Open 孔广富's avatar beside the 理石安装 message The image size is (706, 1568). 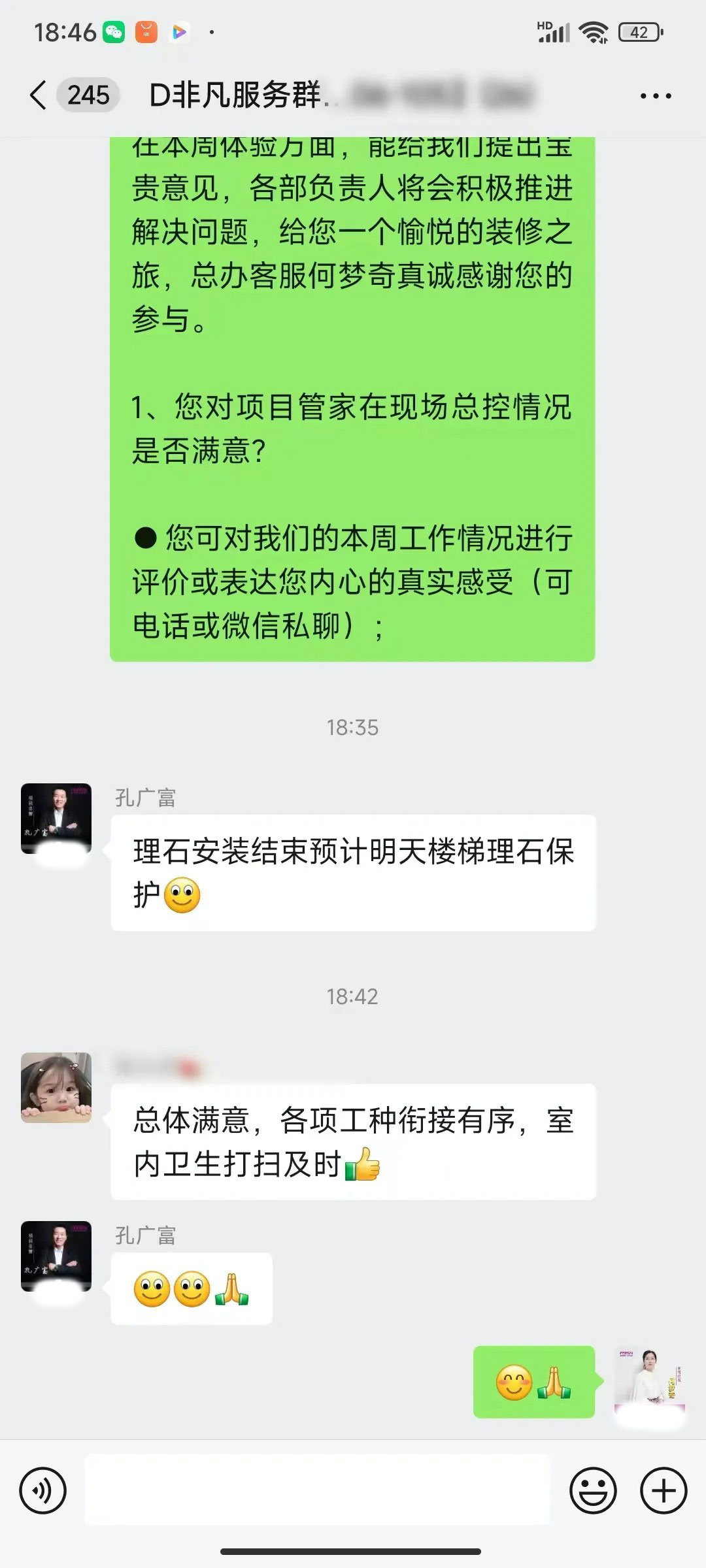point(56,819)
